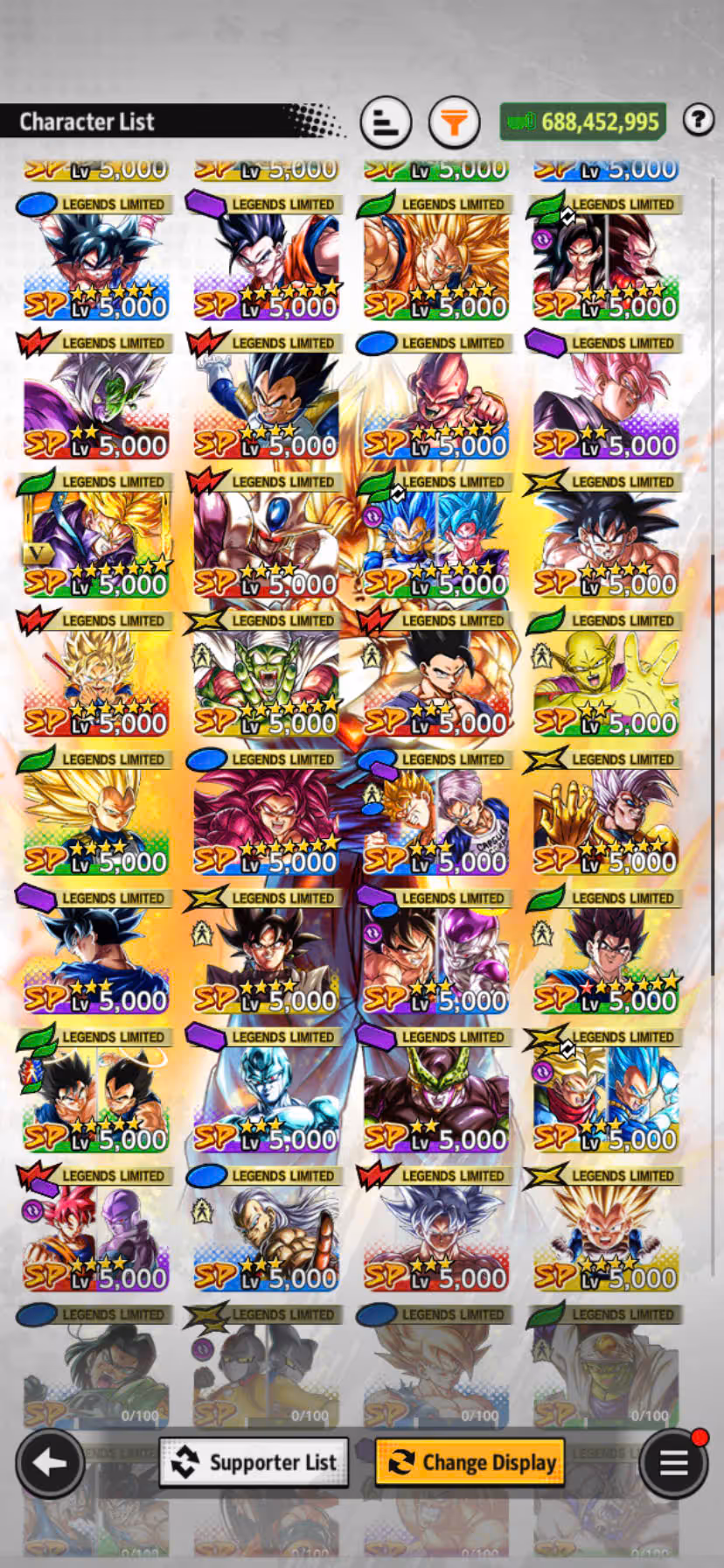The width and height of the screenshot is (724, 1568).
Task: Open the sort options icon
Action: tap(386, 122)
